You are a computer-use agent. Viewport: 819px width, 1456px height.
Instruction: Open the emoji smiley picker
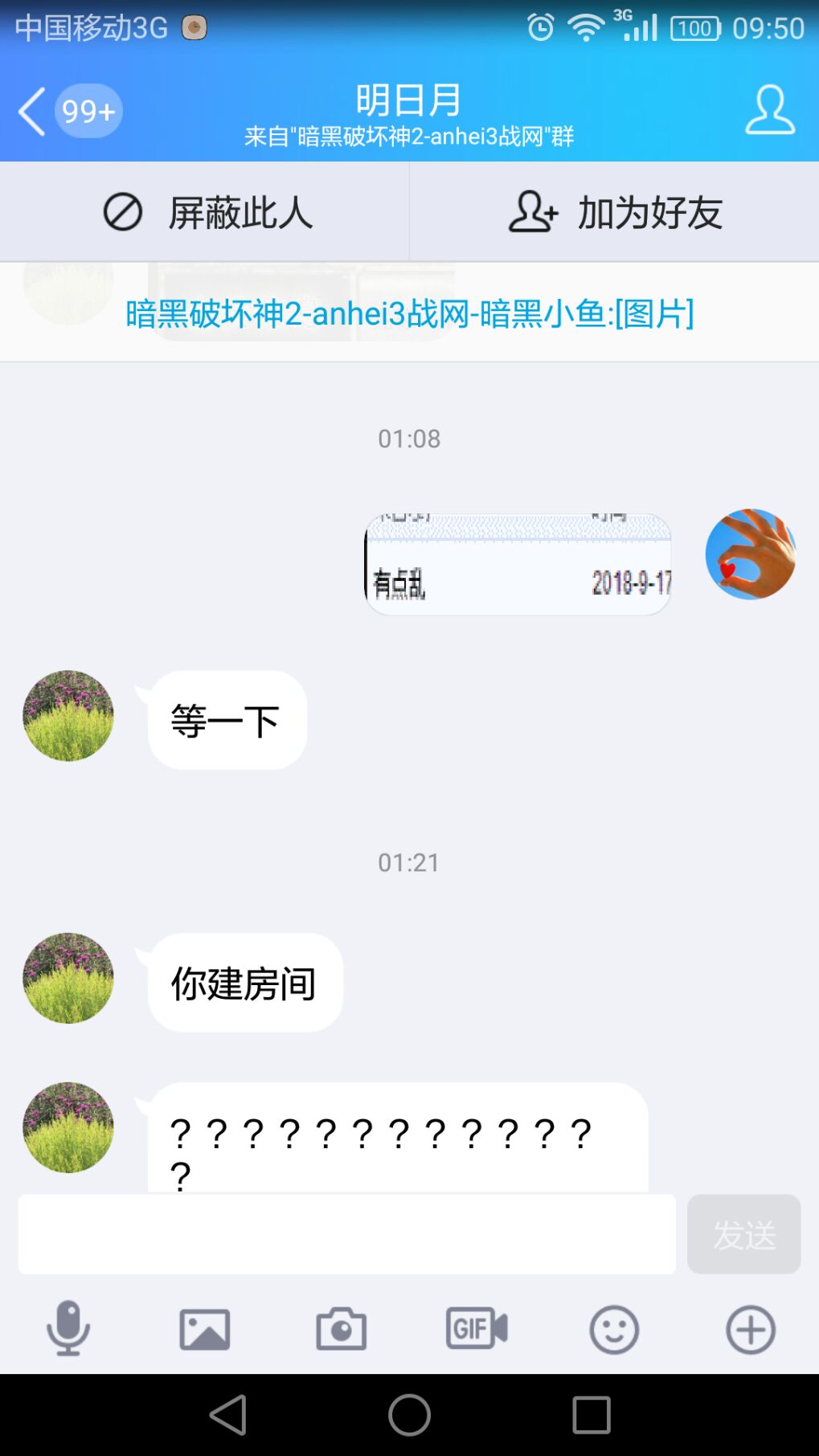614,1328
